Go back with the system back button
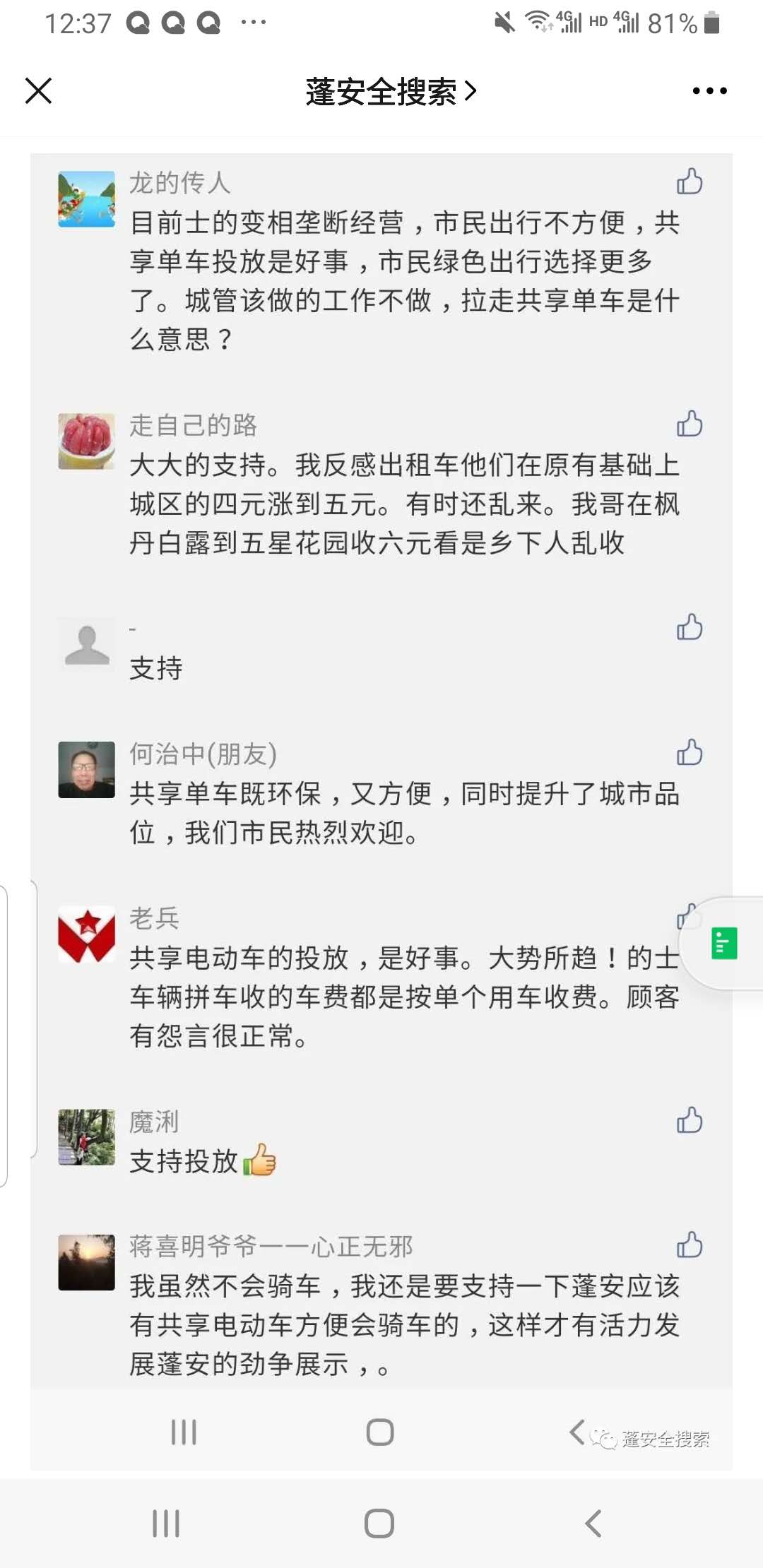763x1568 pixels. pyautogui.click(x=593, y=1524)
